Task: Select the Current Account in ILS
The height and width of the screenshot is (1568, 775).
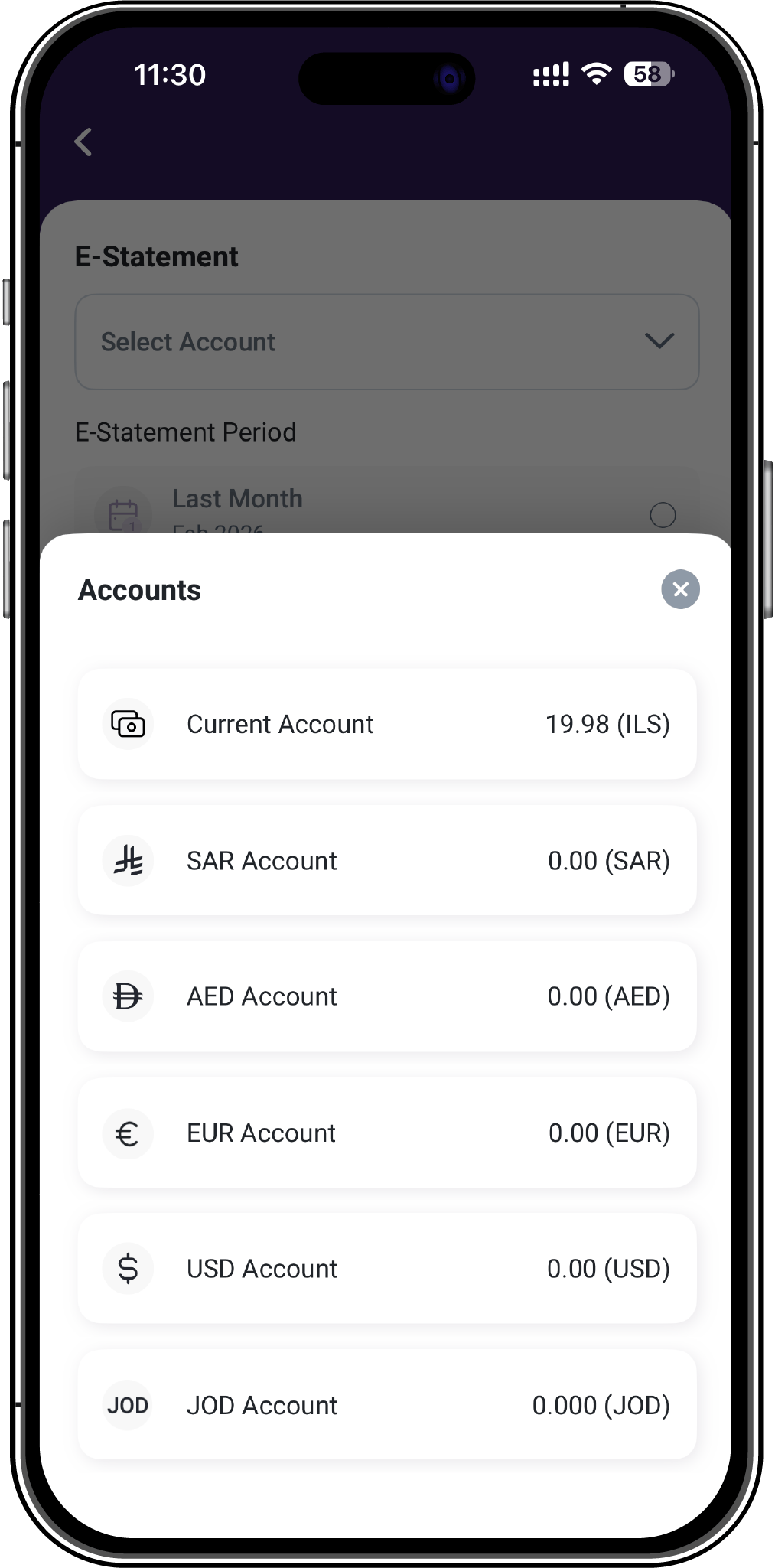Action: 387,724
